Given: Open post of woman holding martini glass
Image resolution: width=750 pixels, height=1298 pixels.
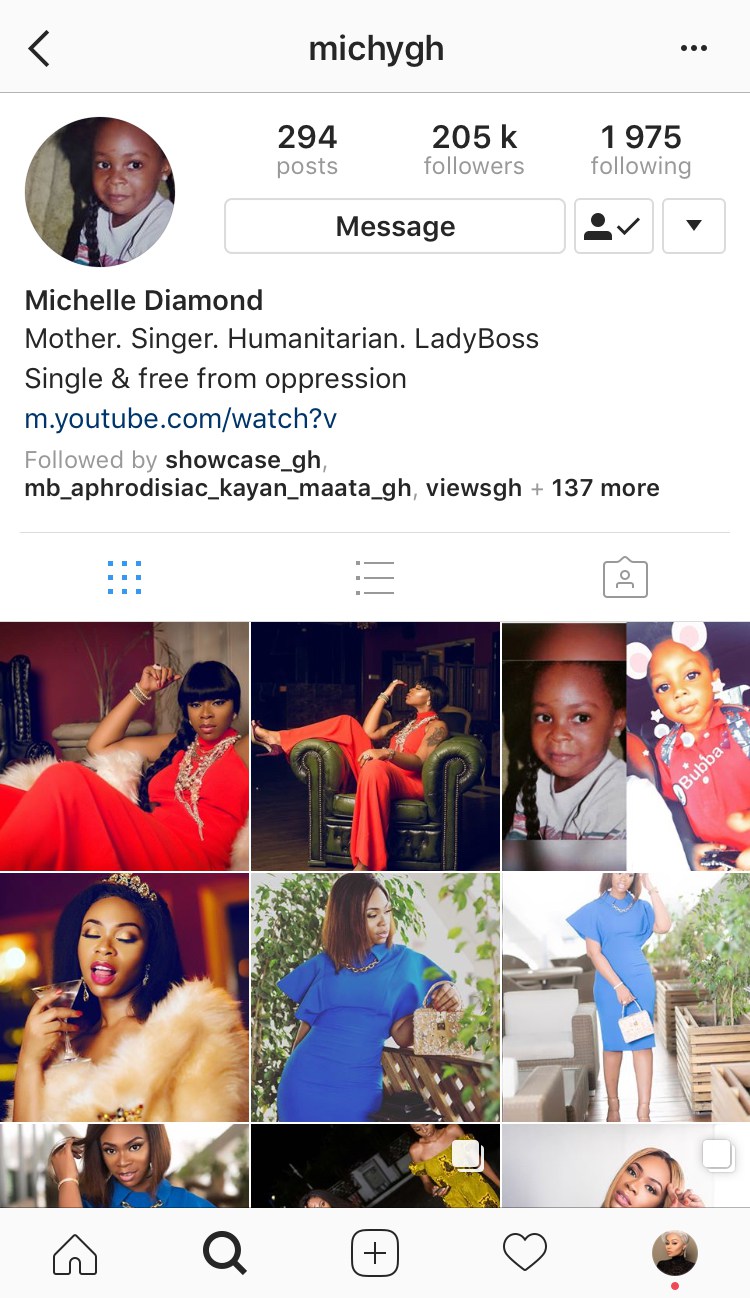Looking at the screenshot, I should pyautogui.click(x=124, y=997).
